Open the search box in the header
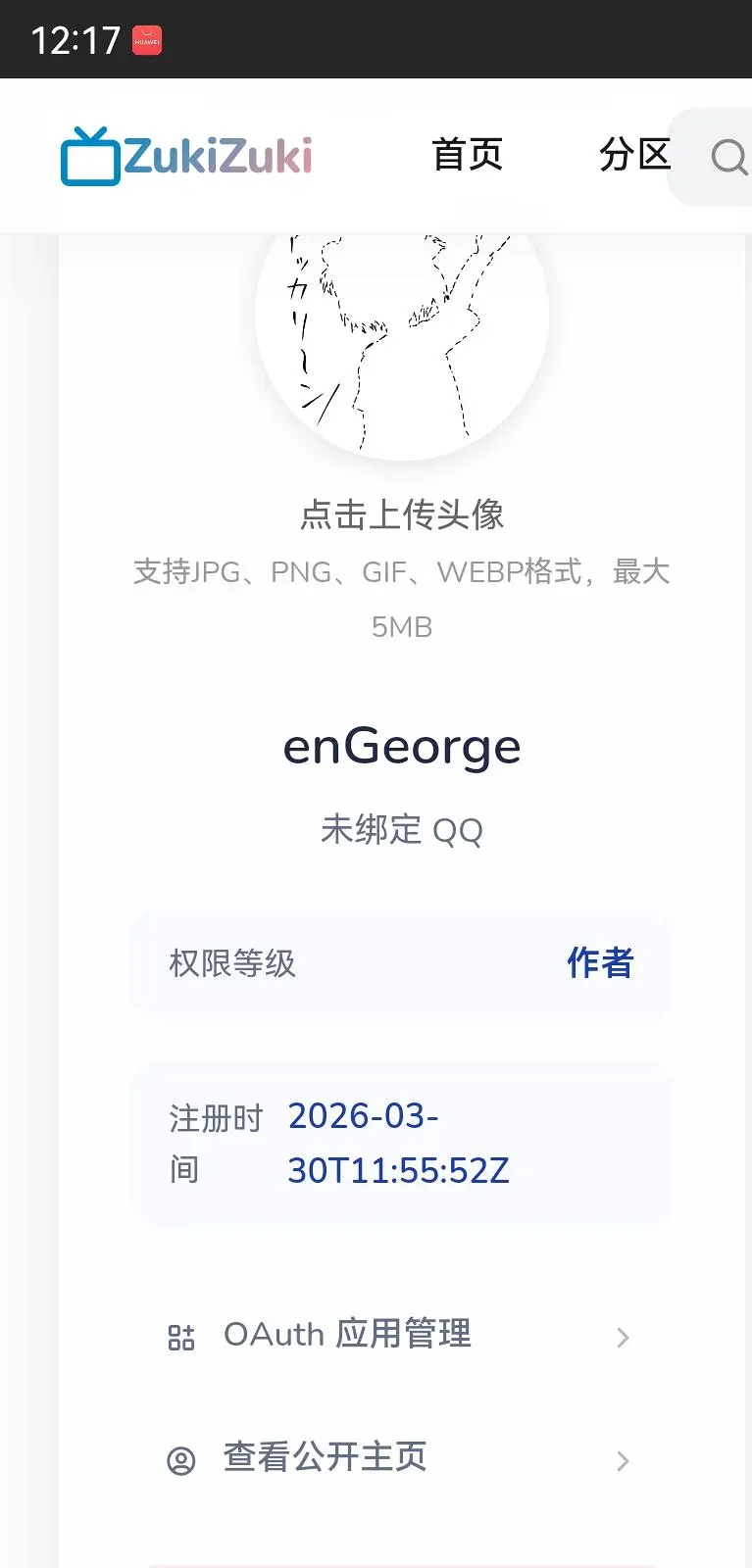Screen dimensions: 752x1568 pyautogui.click(x=727, y=157)
